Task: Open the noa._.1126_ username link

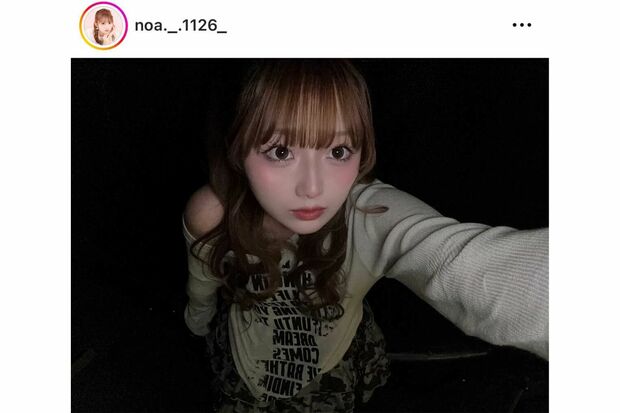Action: pos(181,25)
